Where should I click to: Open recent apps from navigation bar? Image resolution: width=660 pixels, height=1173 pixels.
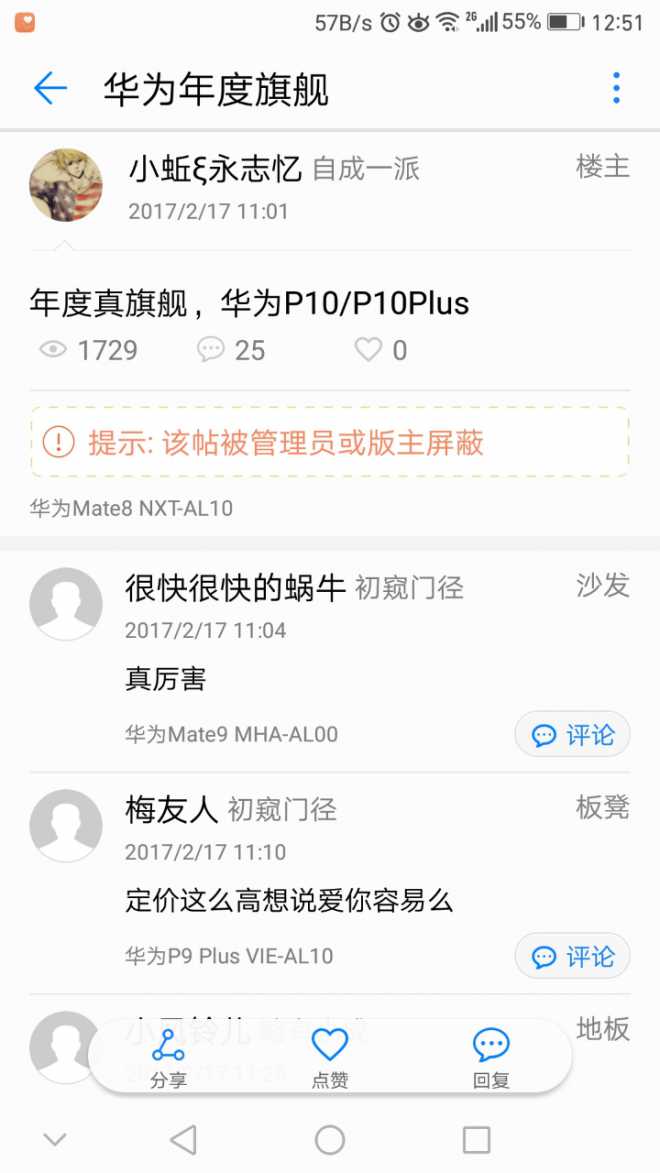click(477, 1139)
